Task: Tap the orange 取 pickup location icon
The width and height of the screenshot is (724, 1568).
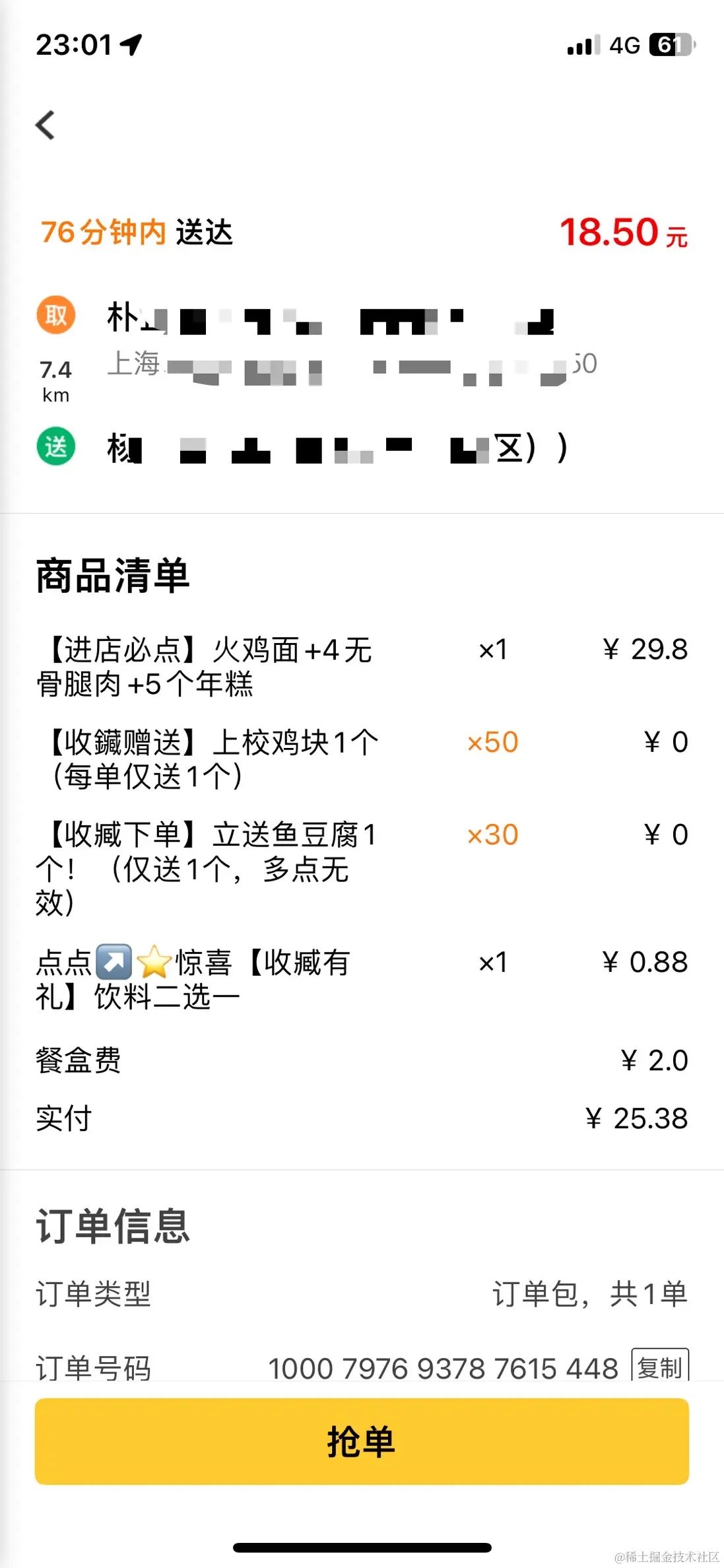Action: [55, 315]
